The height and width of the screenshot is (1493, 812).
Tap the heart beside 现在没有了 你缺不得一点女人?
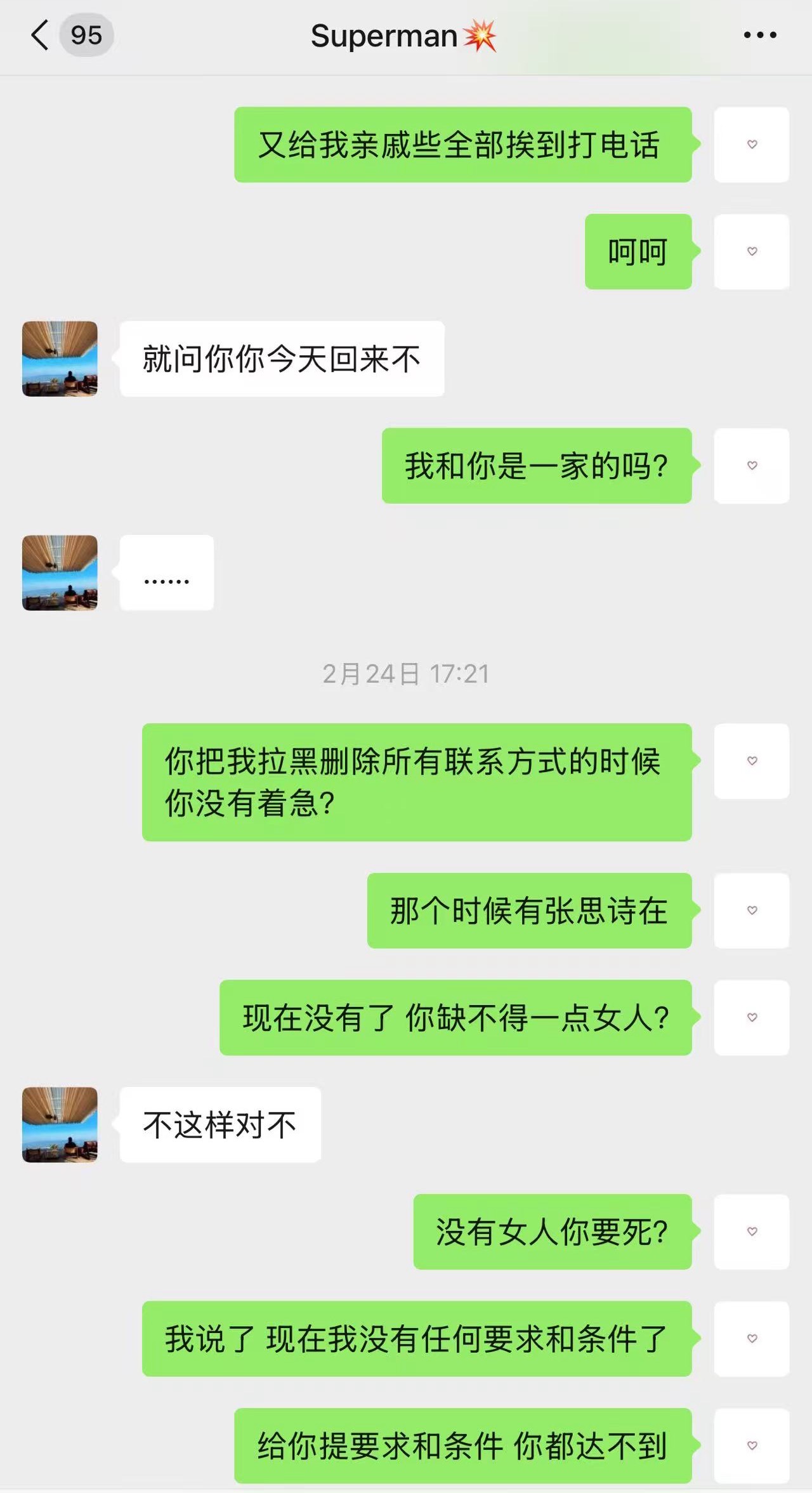tap(752, 1017)
